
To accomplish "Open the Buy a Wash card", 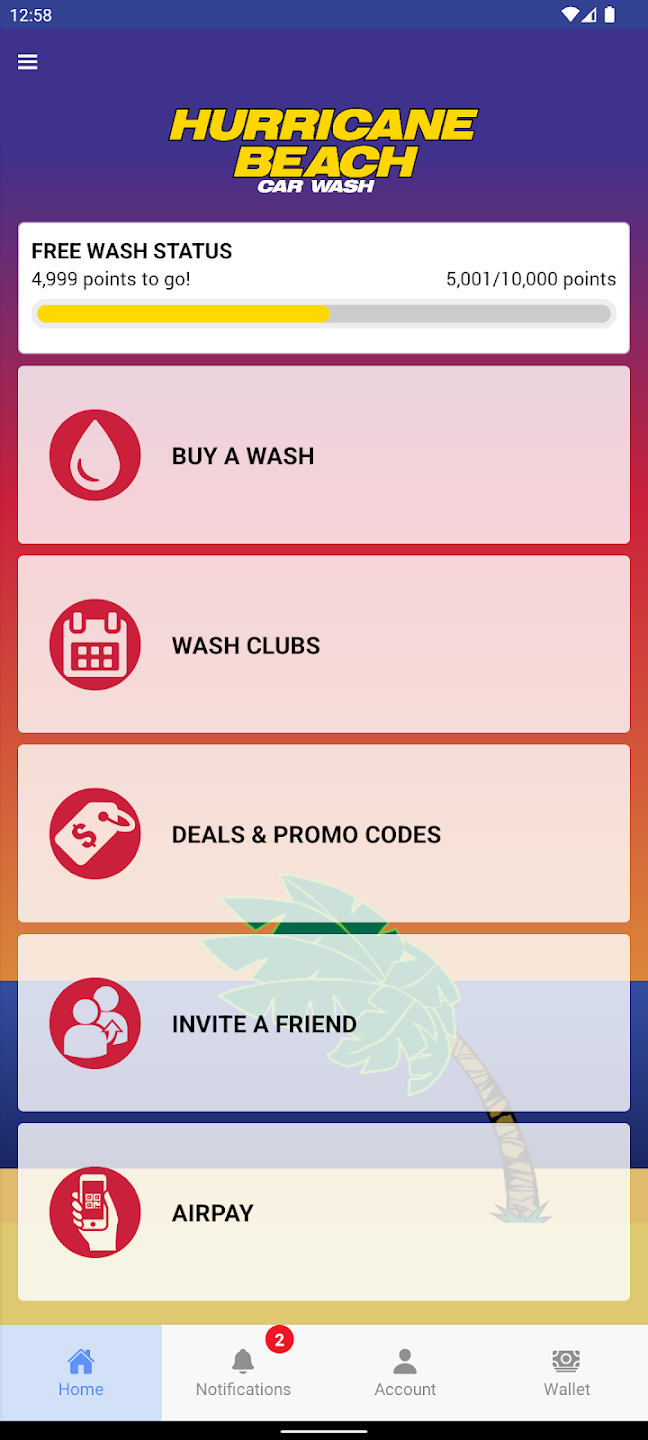I will pos(324,456).
